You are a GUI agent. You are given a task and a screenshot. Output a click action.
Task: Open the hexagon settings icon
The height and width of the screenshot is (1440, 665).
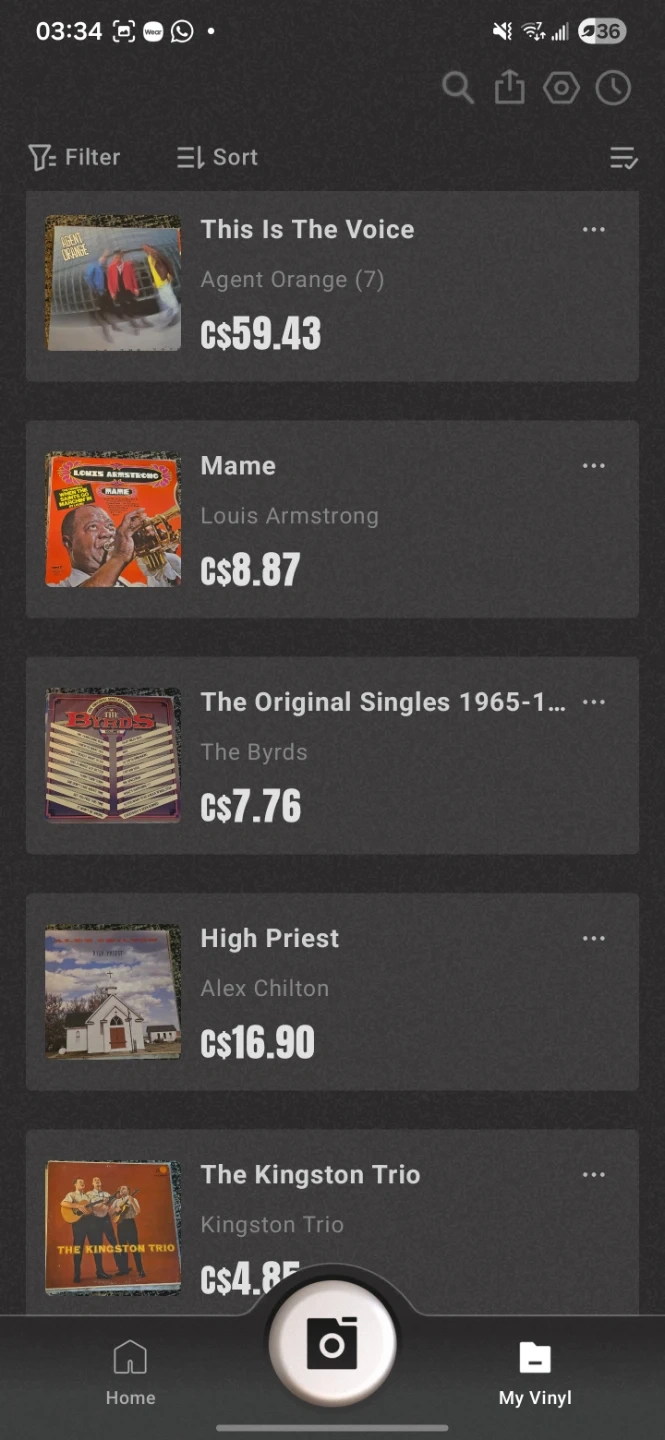(561, 88)
